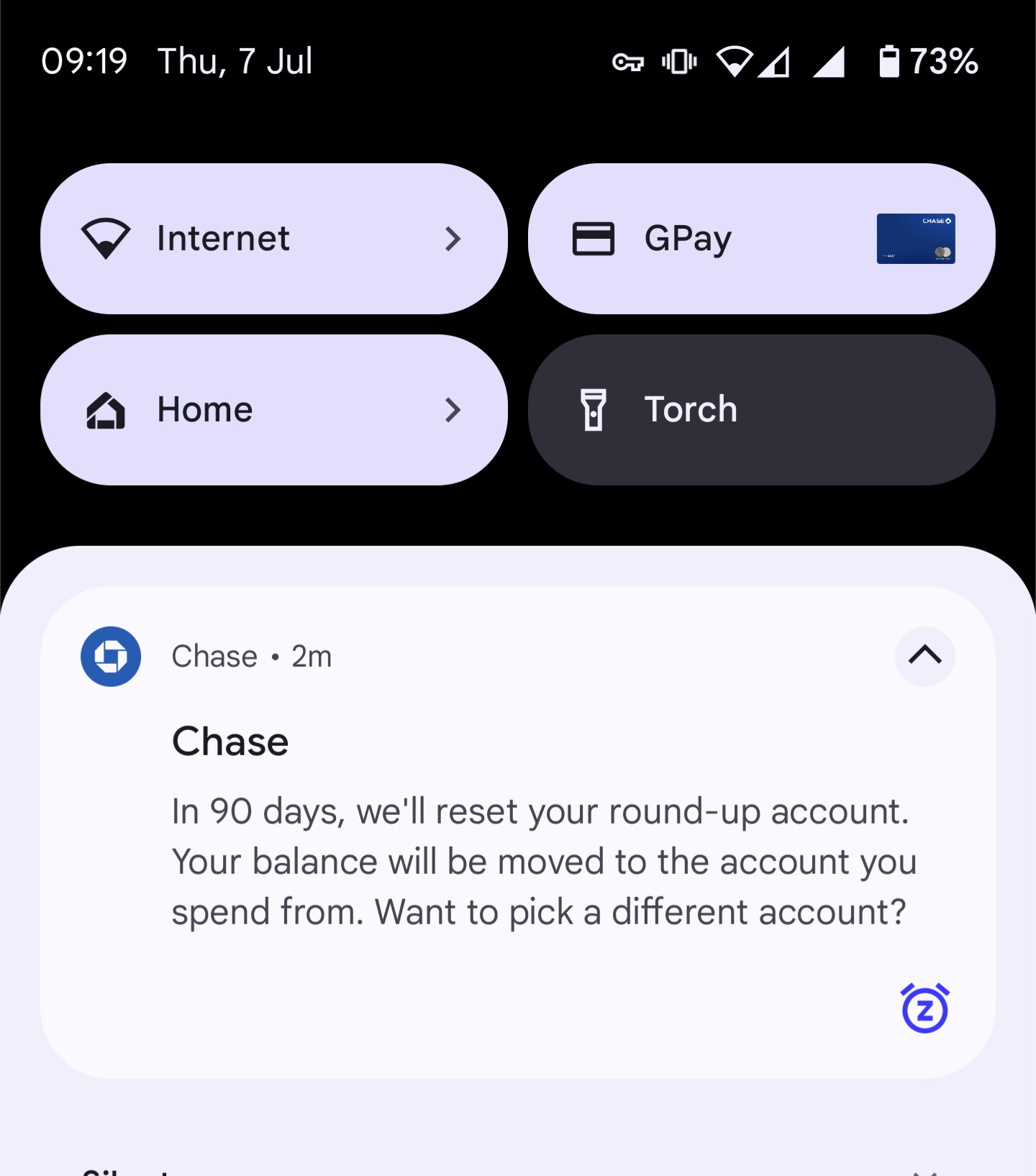The image size is (1036, 1176).
Task: Open the Internet quick settings tile
Action: click(273, 239)
